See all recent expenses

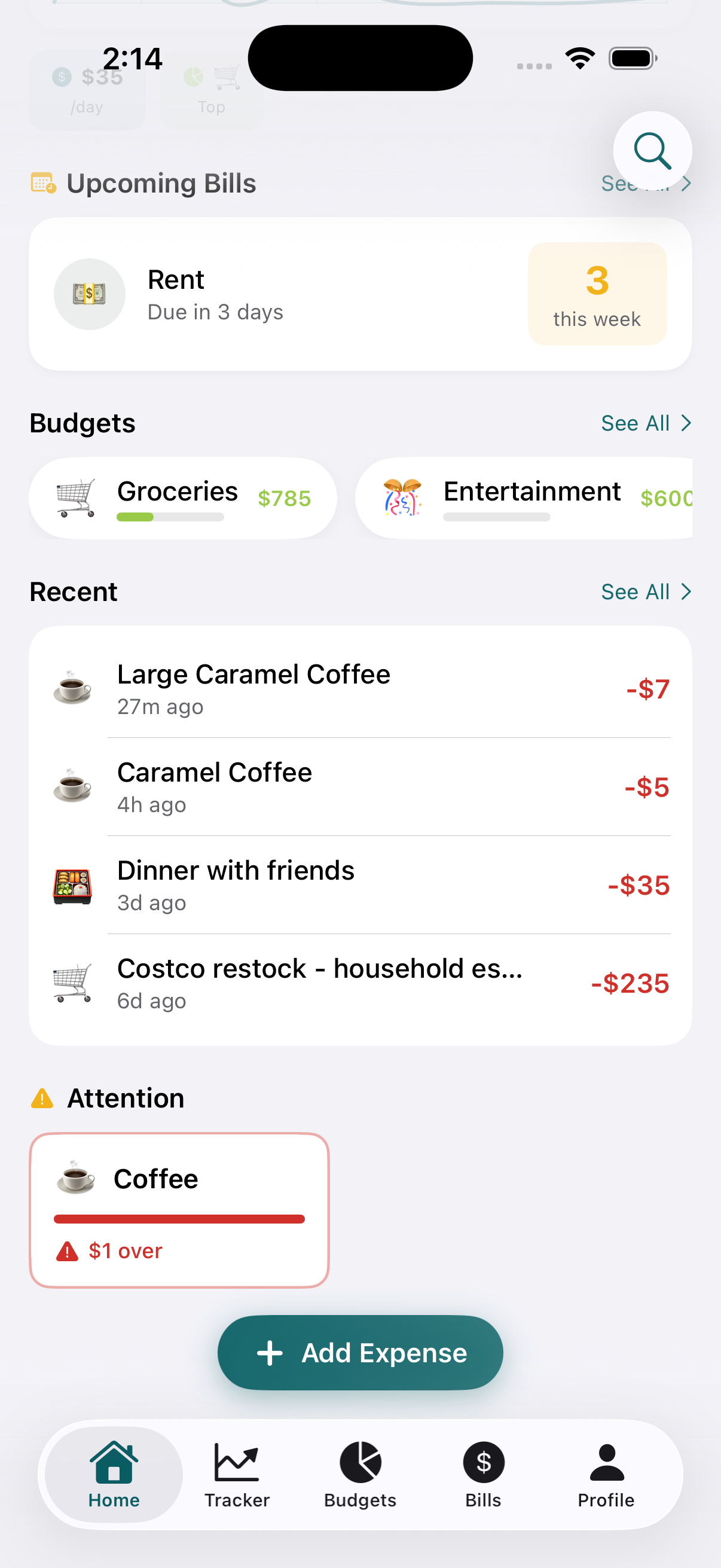click(x=646, y=591)
